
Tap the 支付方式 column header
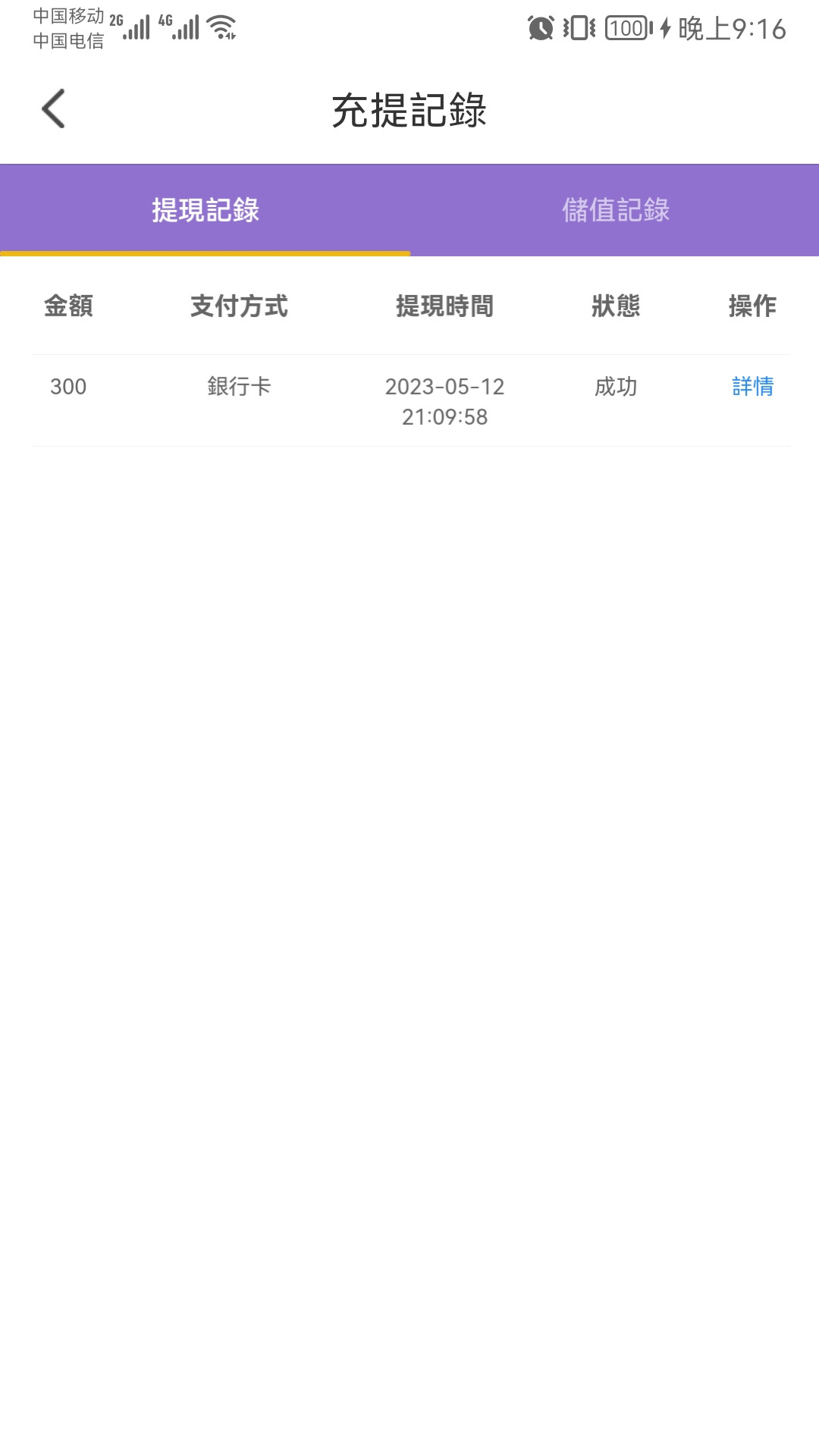point(240,307)
